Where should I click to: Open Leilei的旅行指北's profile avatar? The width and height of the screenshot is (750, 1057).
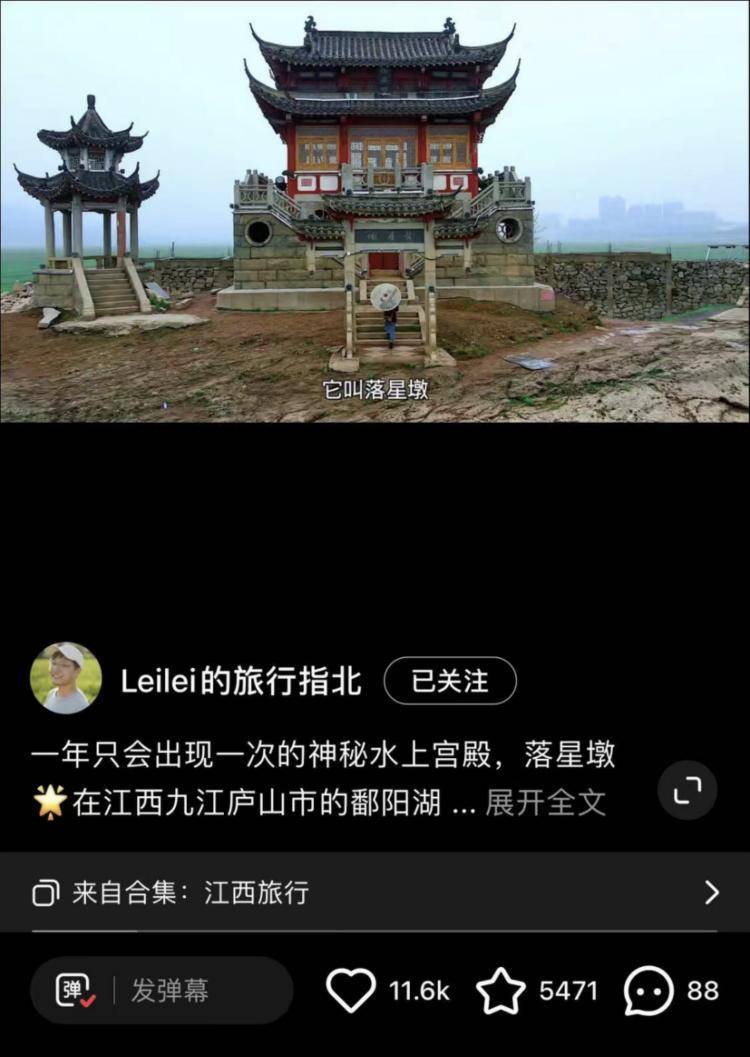click(66, 678)
